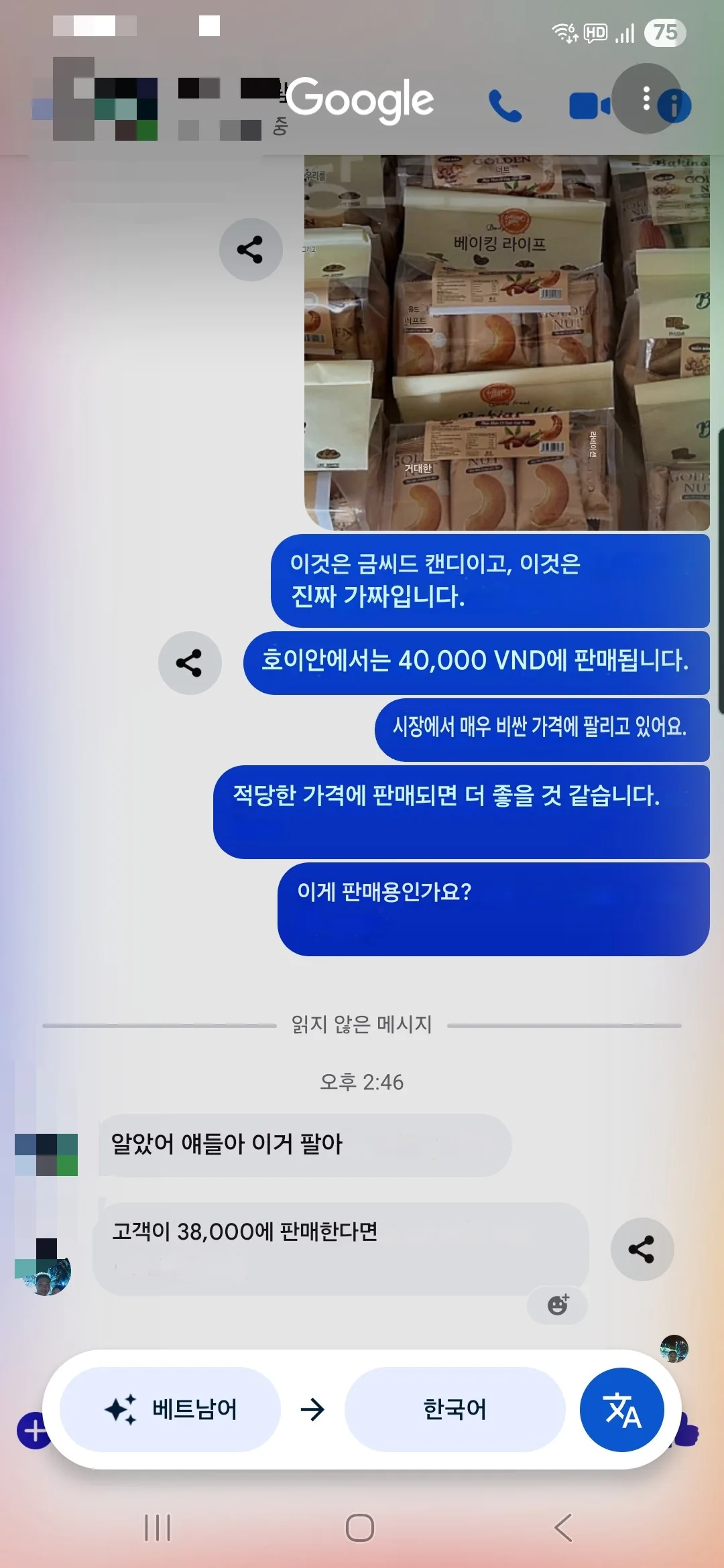Open the shared snack photo
724x1568 pixels.
[x=507, y=342]
